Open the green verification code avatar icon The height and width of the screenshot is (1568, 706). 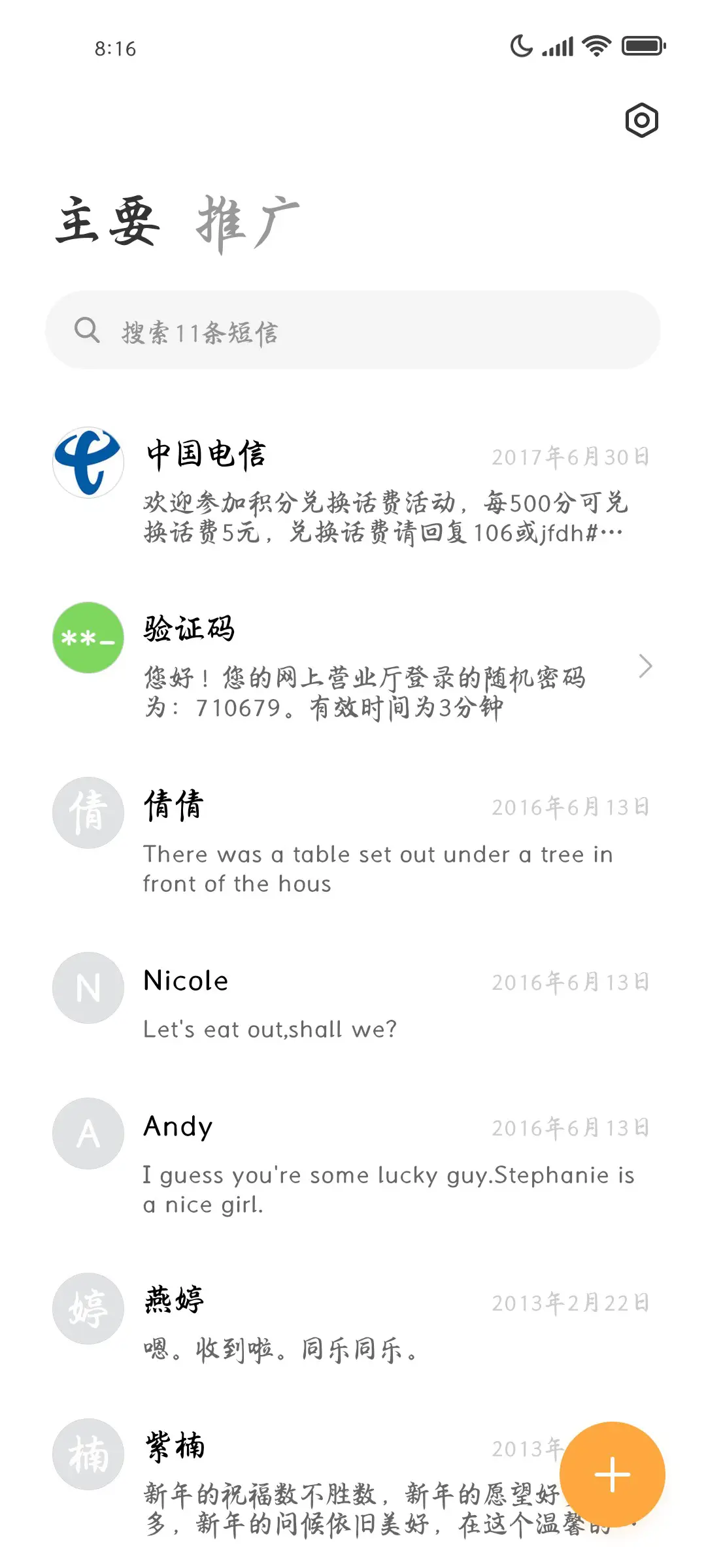pos(88,638)
